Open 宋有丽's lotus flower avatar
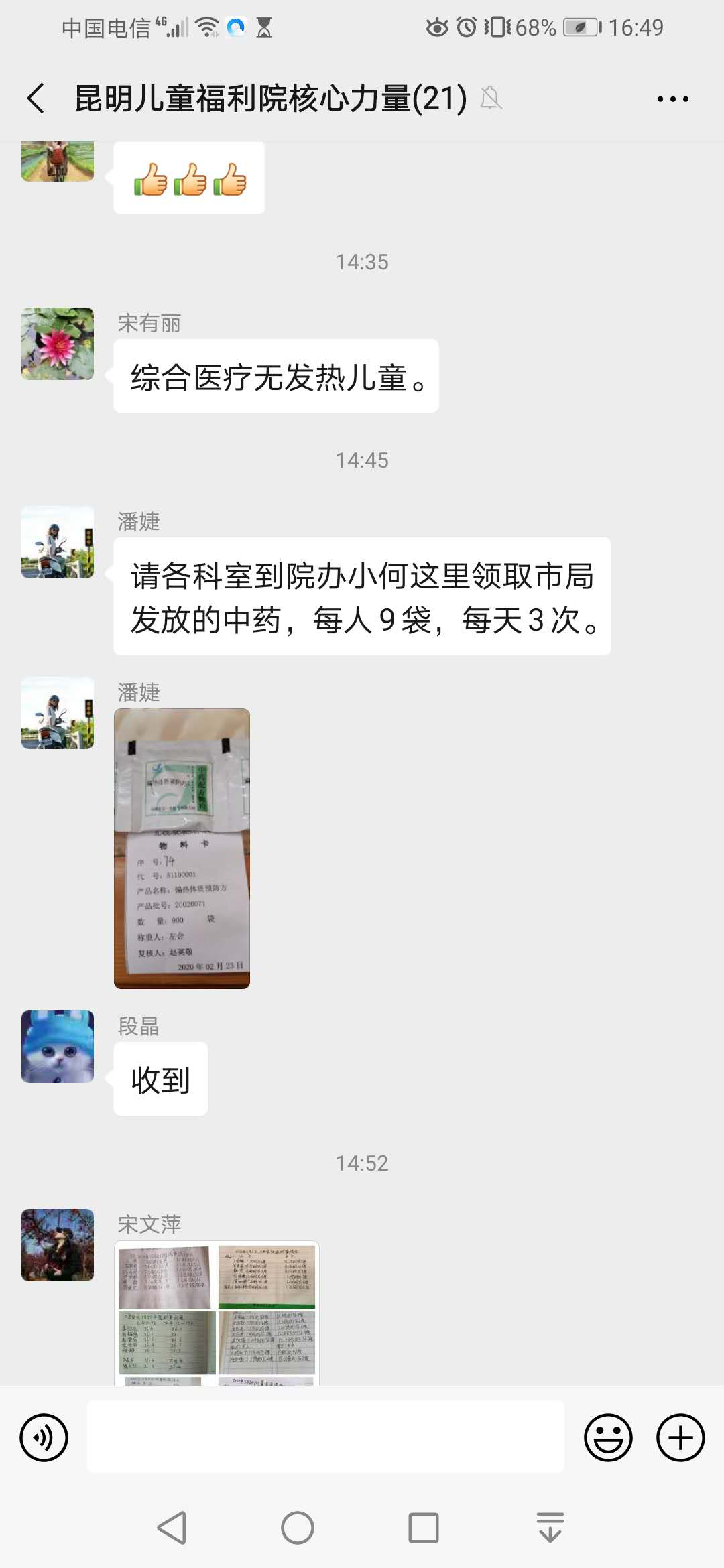This screenshot has width=724, height=1568. point(58,344)
